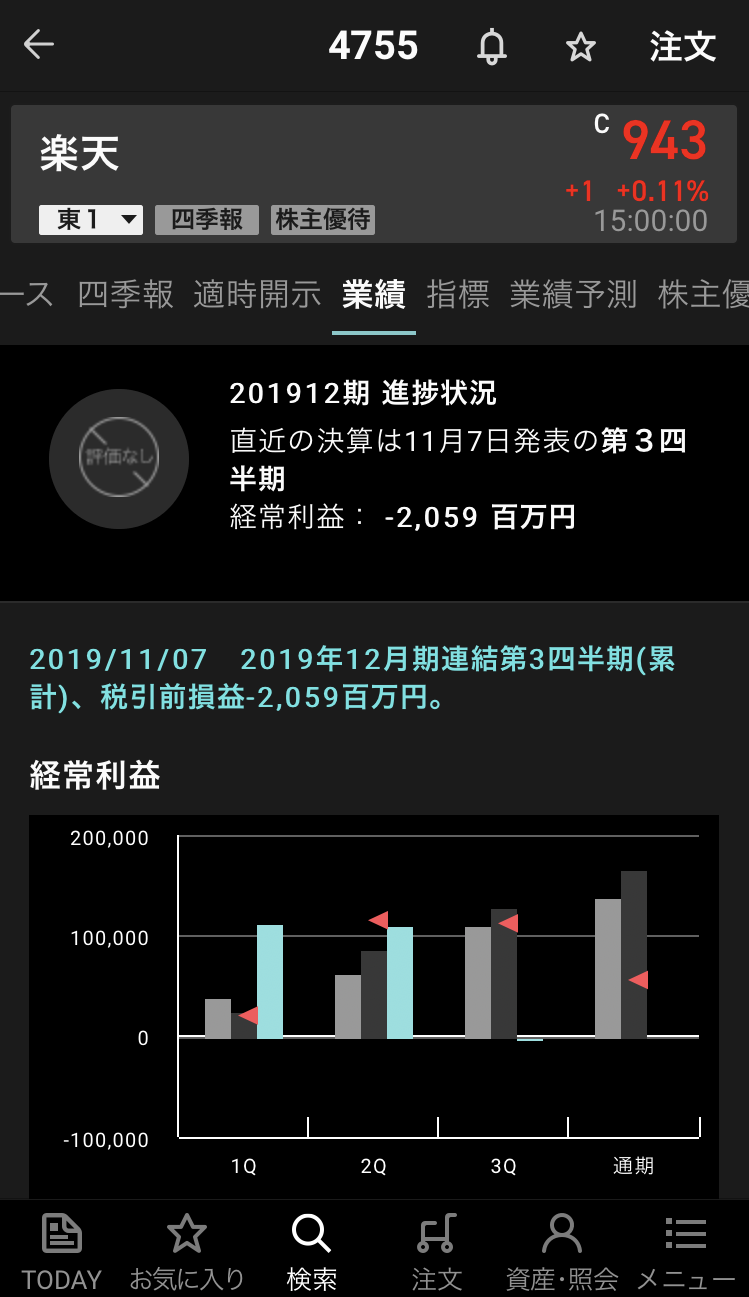Switch to the 四季報 tab
Image resolution: width=749 pixels, height=1297 pixels.
[126, 295]
